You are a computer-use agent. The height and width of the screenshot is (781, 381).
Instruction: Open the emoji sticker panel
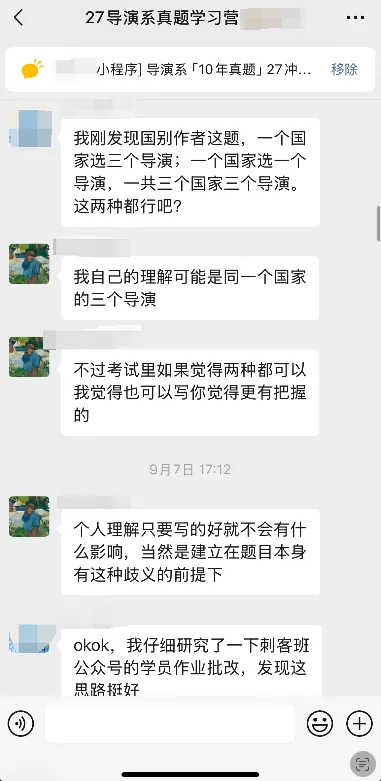click(320, 723)
